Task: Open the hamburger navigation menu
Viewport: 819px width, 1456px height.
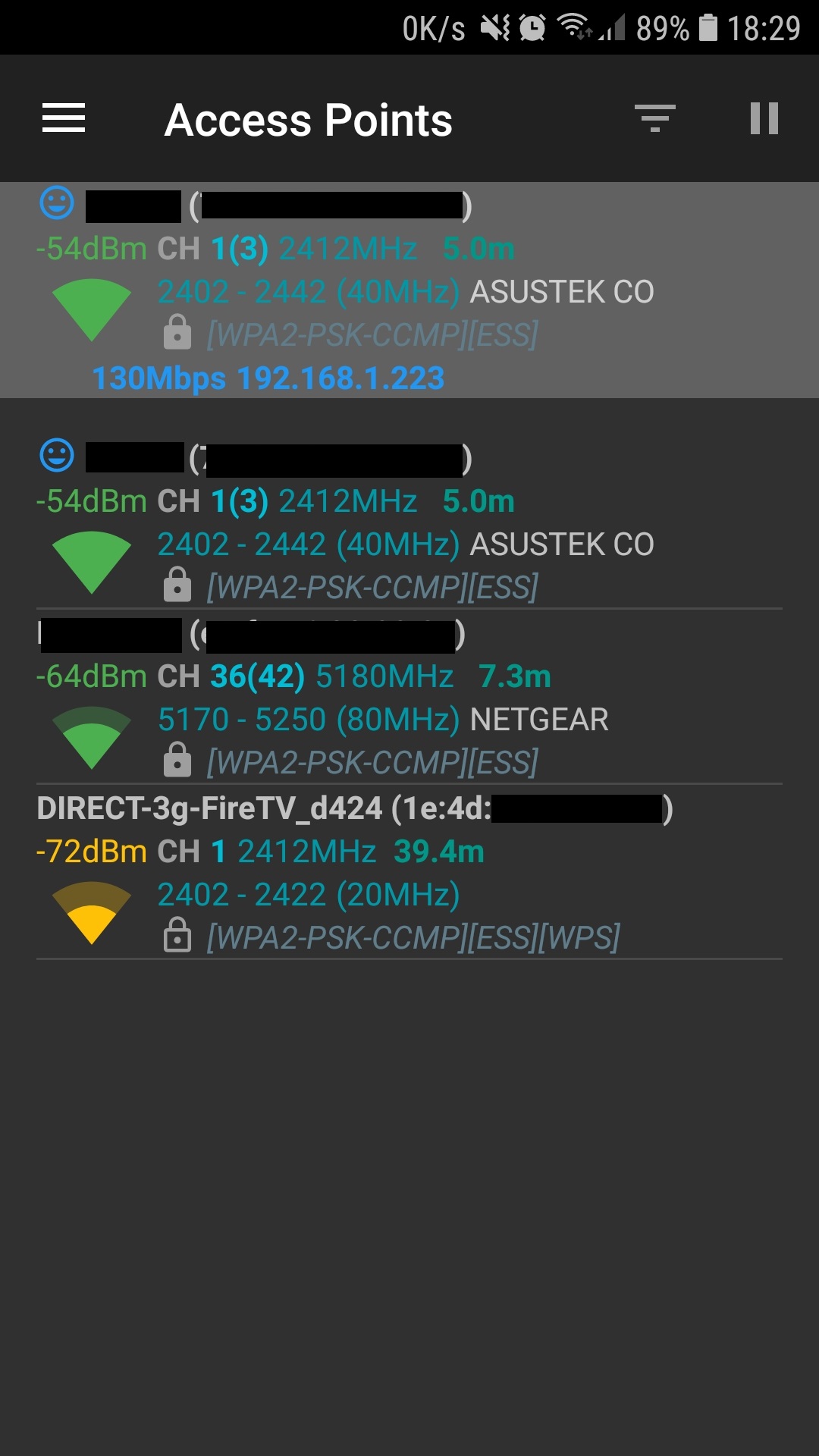Action: (x=64, y=118)
